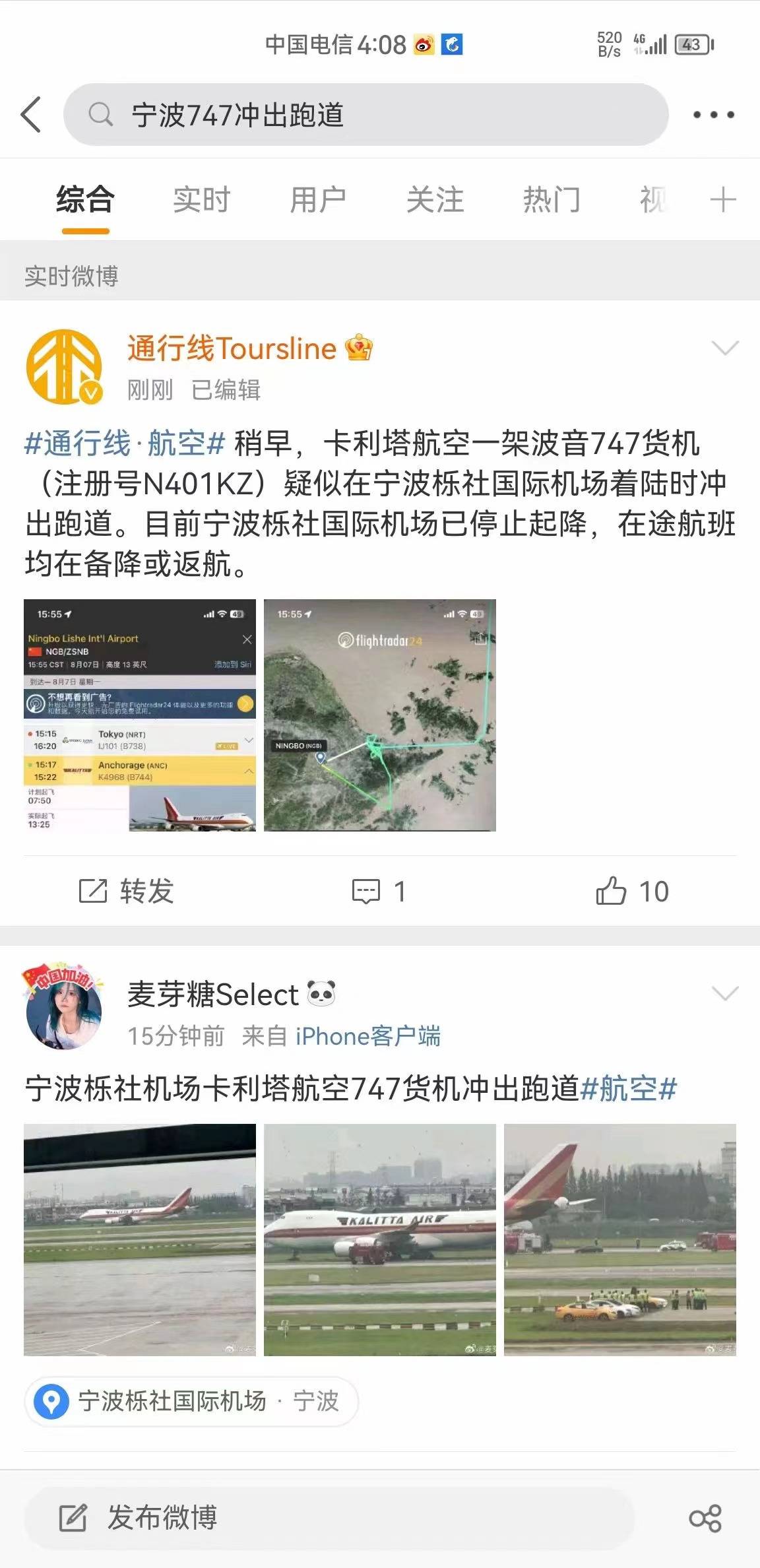The width and height of the screenshot is (760, 1568).
Task: Switch to the 用户 tab
Action: pyautogui.click(x=318, y=200)
